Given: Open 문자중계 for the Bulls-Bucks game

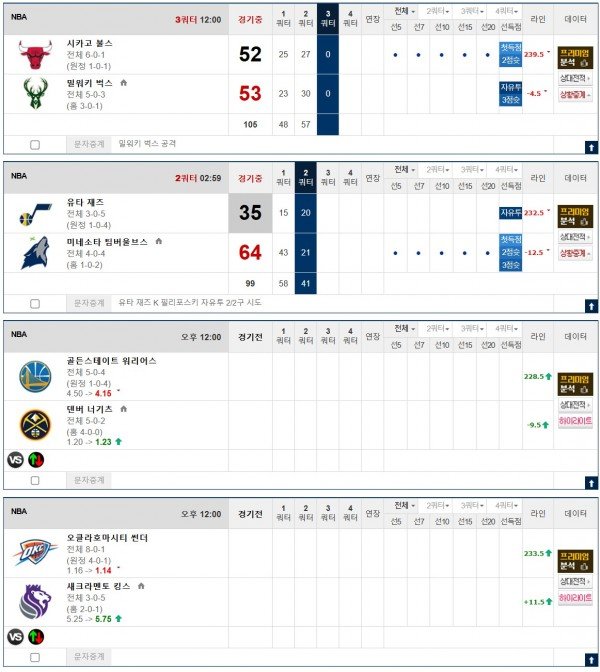Looking at the screenshot, I should (x=89, y=144).
